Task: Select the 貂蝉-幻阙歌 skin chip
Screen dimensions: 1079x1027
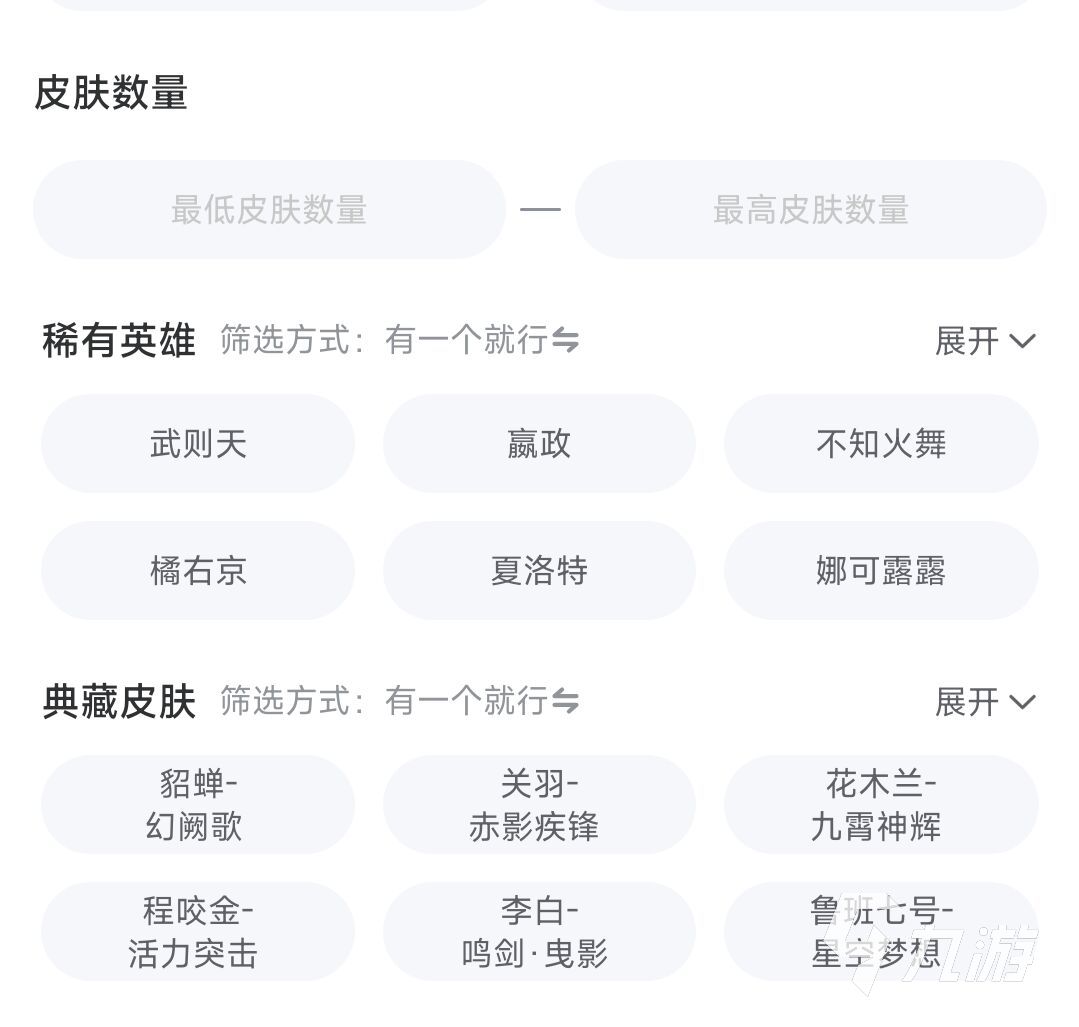Action: point(198,805)
